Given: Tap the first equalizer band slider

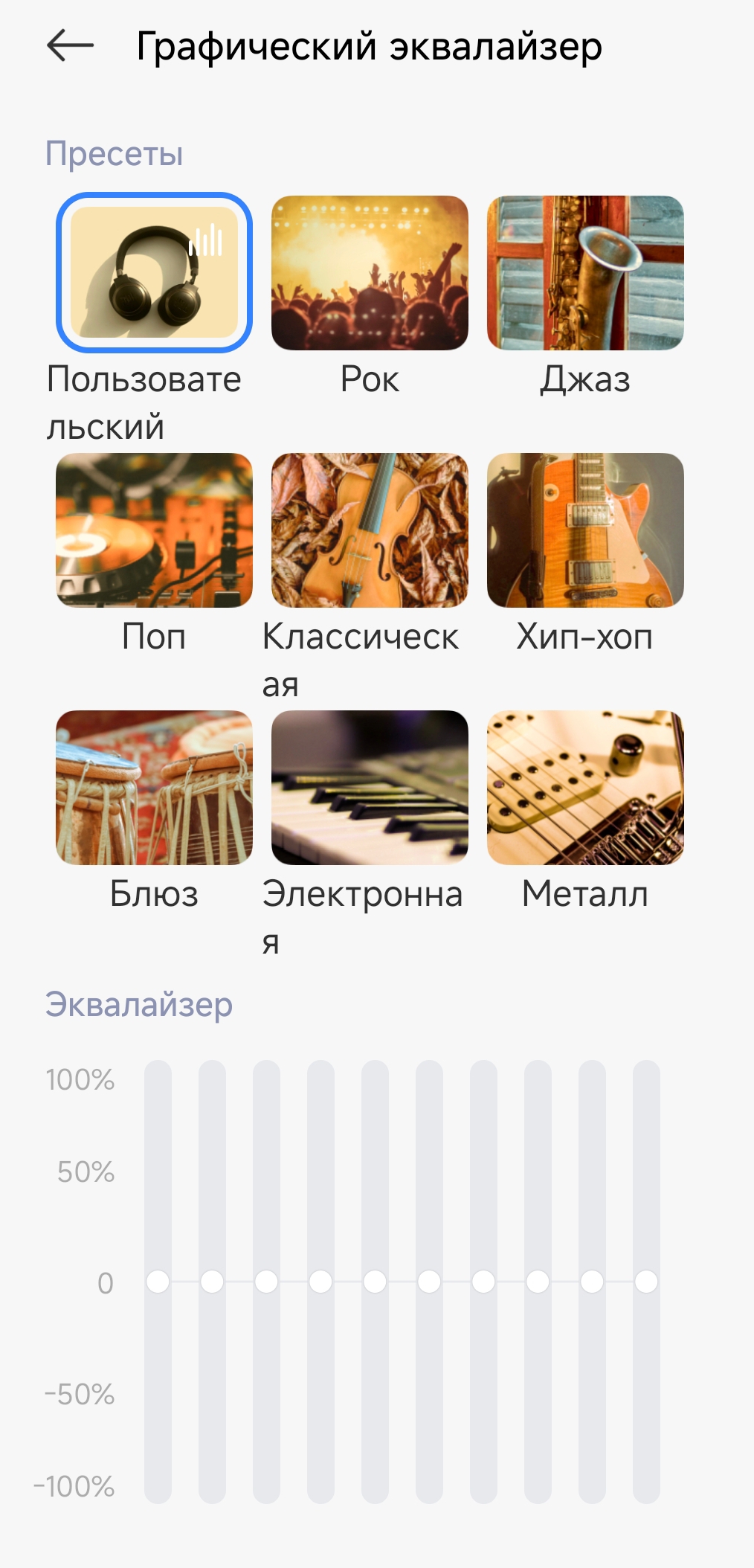Looking at the screenshot, I should [x=158, y=1282].
